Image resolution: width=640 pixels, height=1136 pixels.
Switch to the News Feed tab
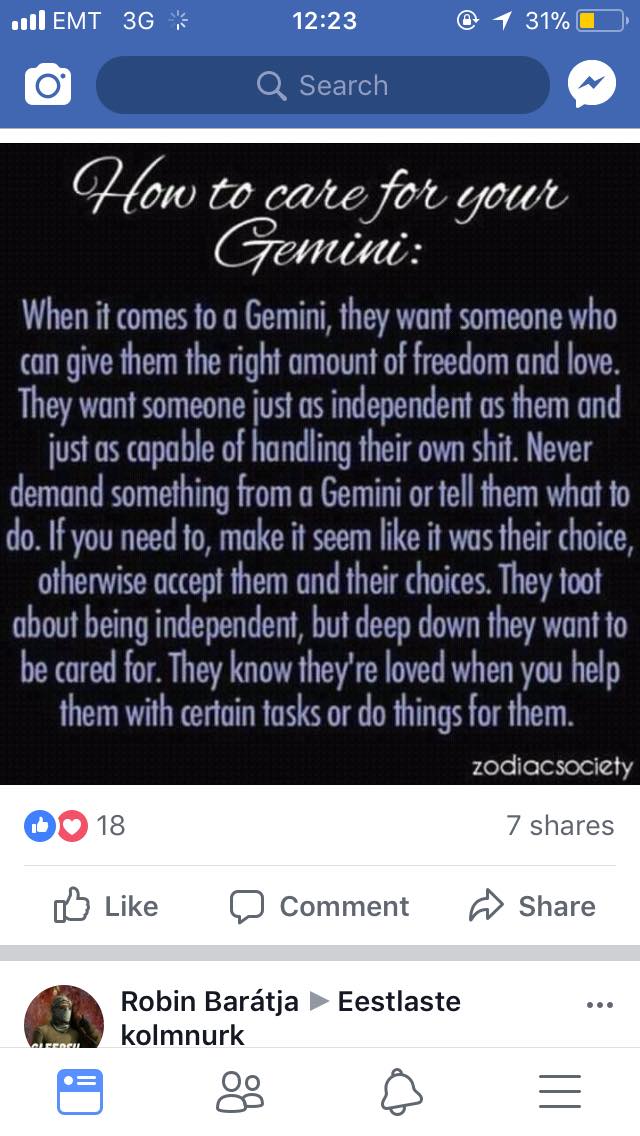80,1092
